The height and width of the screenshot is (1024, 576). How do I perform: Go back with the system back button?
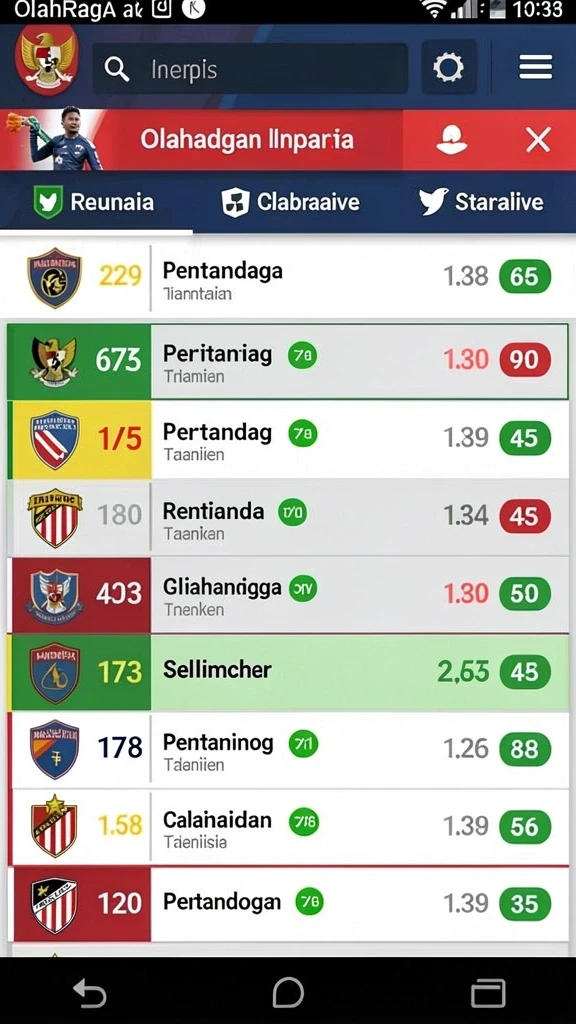[x=89, y=993]
